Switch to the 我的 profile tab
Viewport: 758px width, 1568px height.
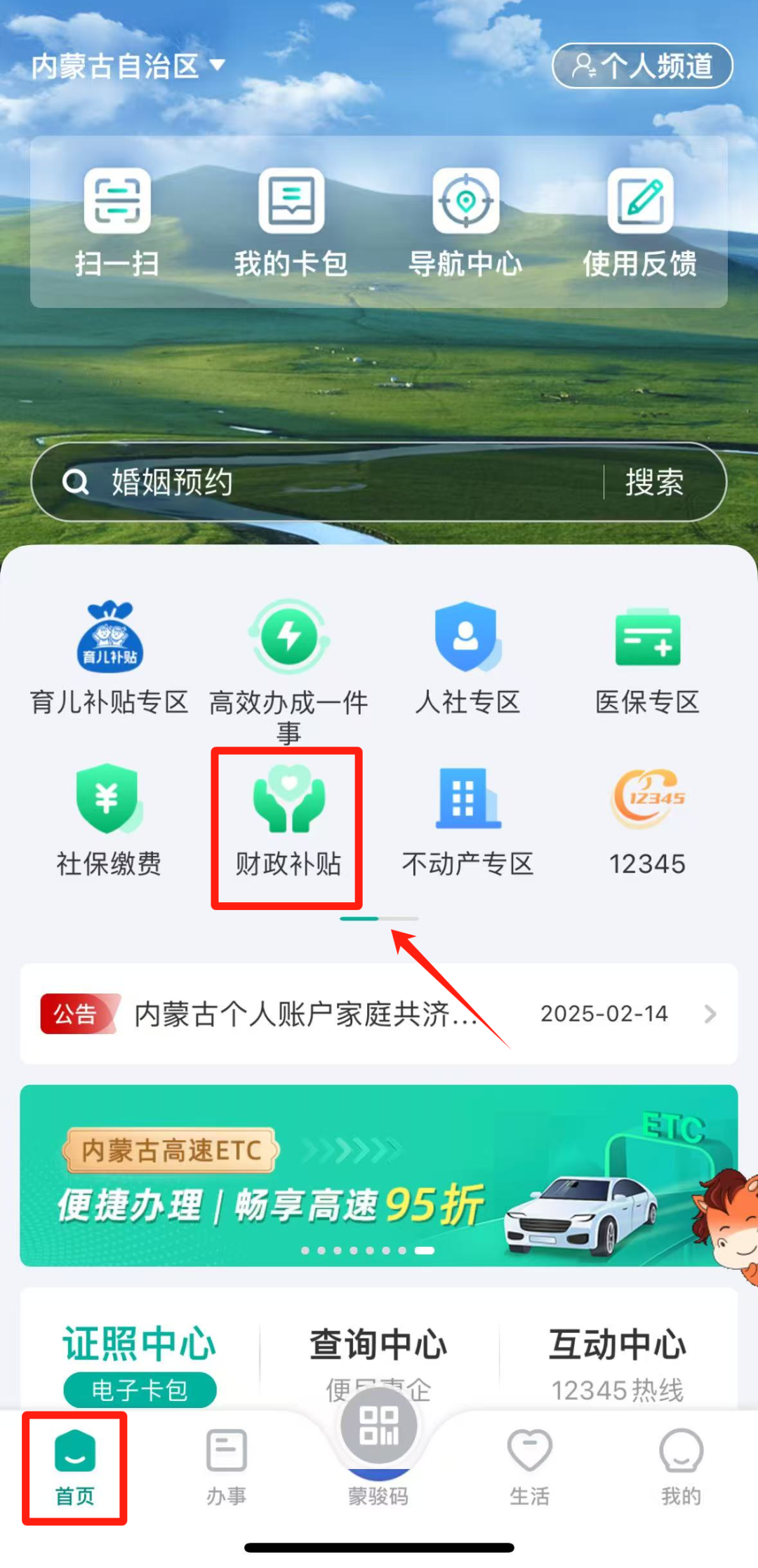[679, 1466]
